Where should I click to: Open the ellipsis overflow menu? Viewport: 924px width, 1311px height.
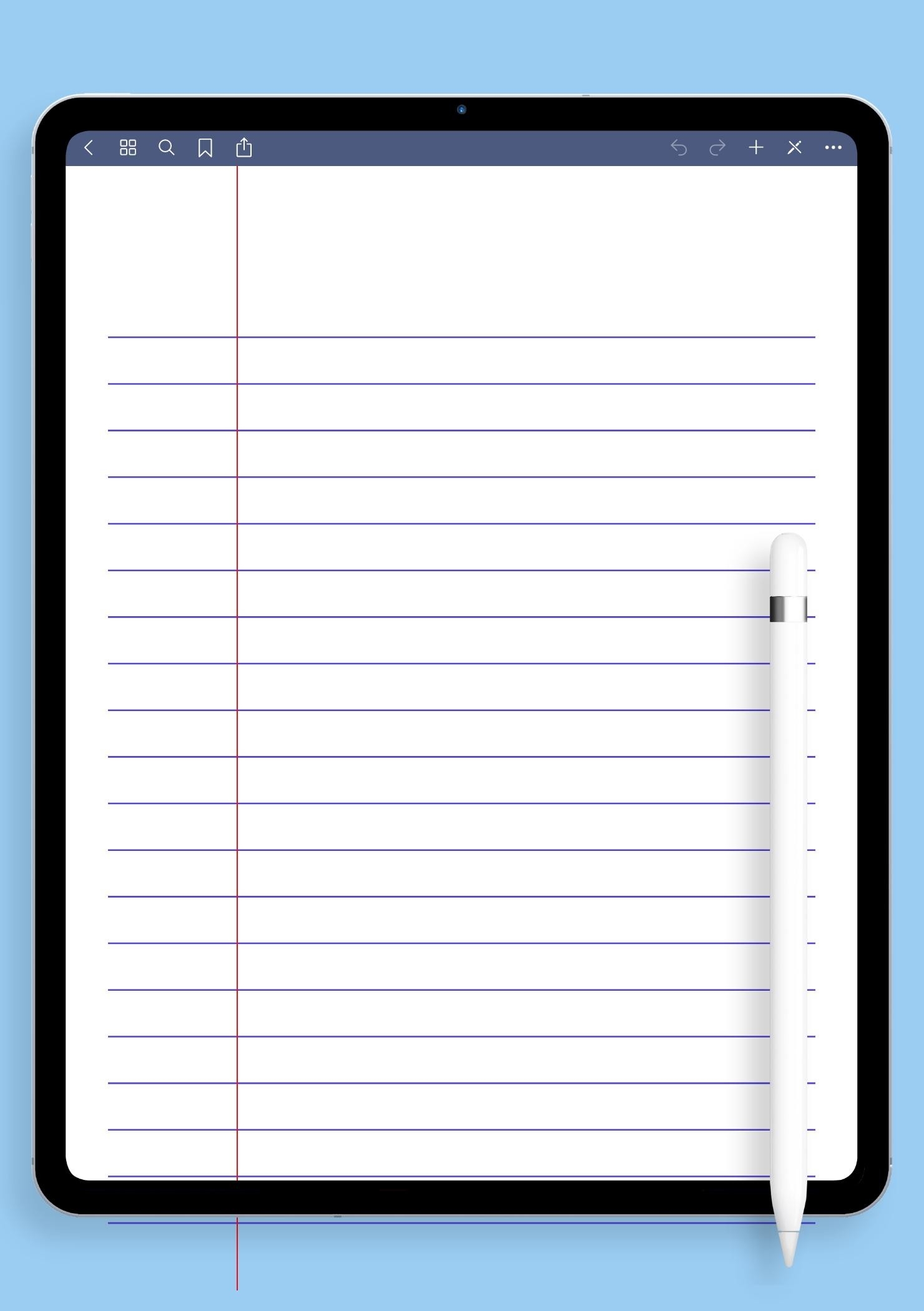point(833,147)
